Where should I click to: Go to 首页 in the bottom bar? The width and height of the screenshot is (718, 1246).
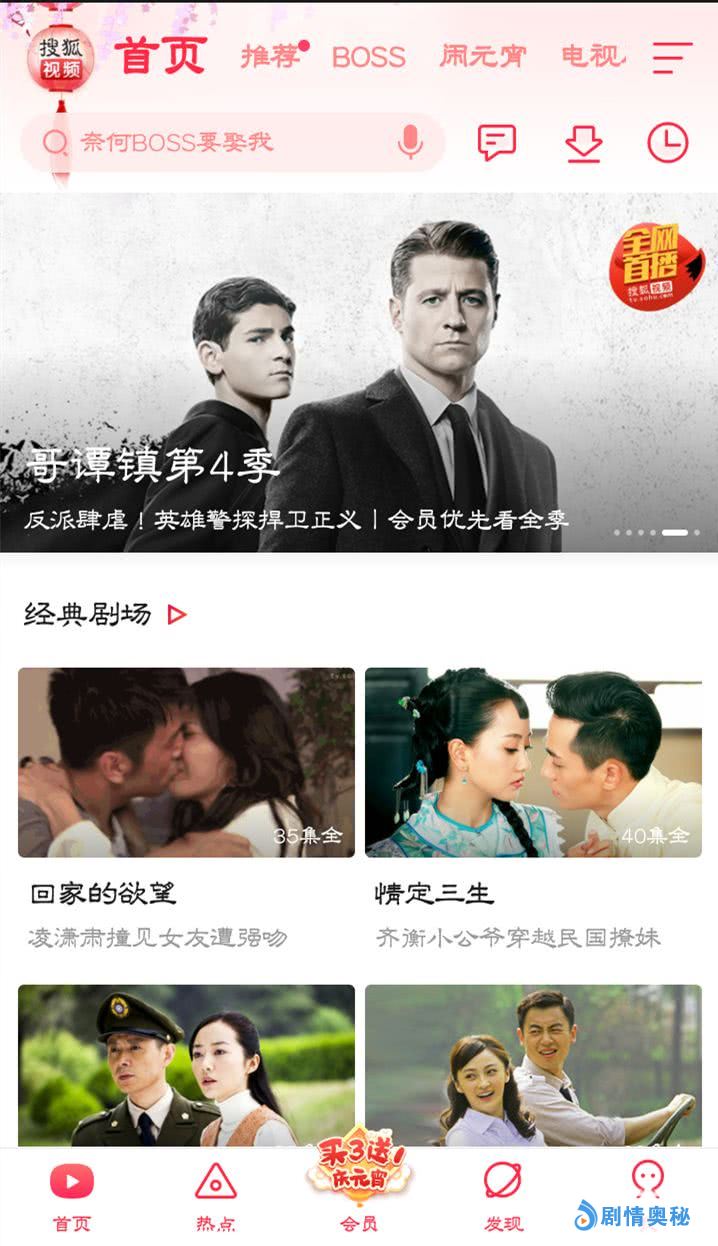click(x=72, y=1196)
